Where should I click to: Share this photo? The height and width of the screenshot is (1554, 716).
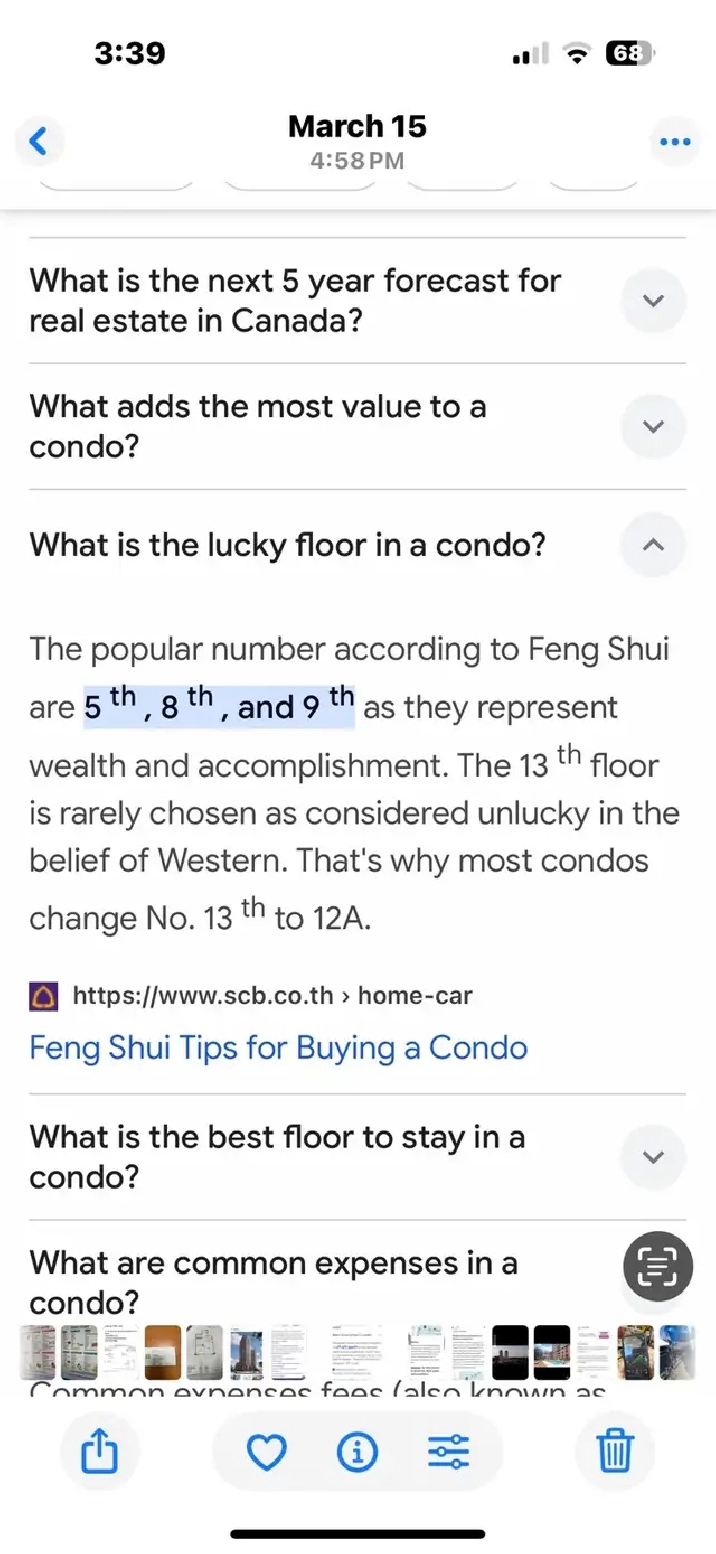(99, 1452)
